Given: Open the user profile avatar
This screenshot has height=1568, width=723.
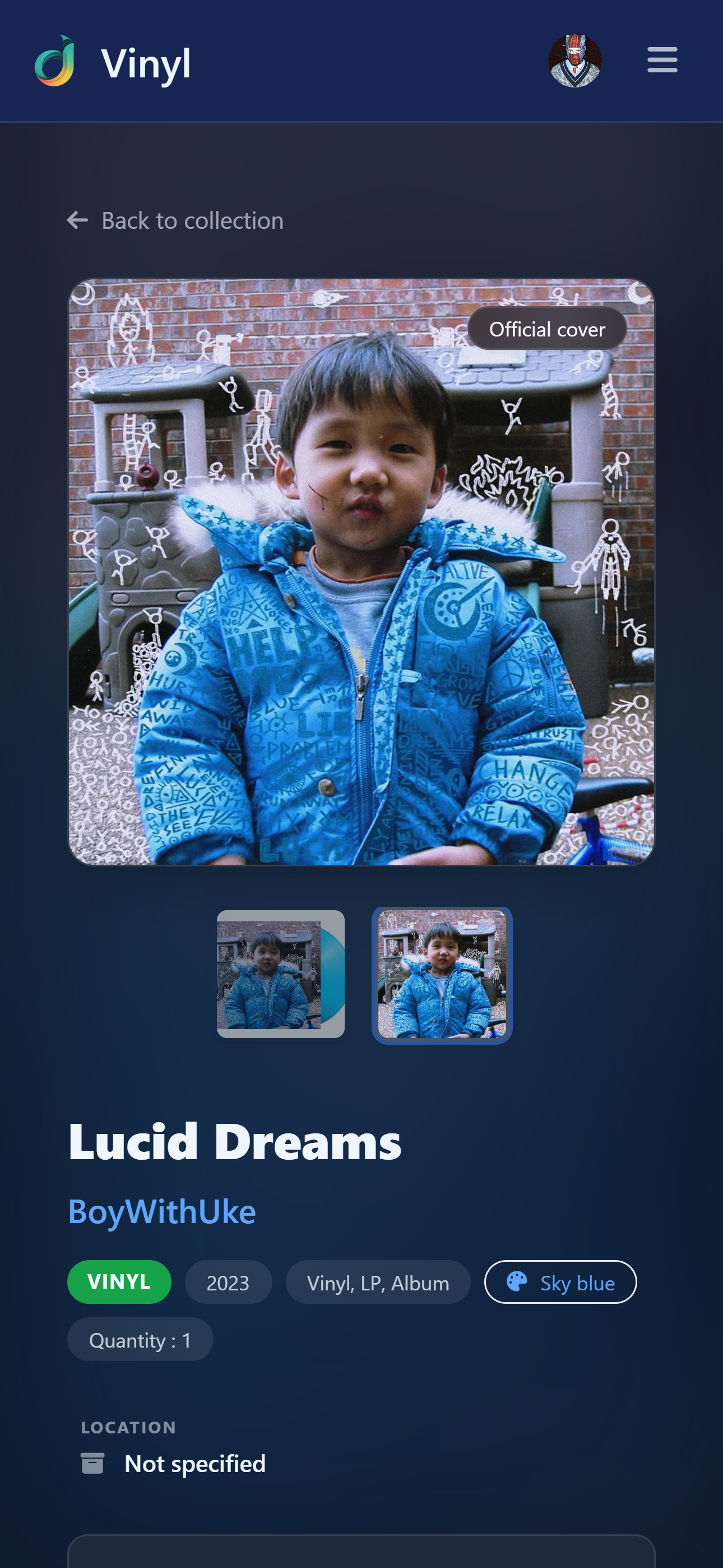Looking at the screenshot, I should pyautogui.click(x=574, y=61).
